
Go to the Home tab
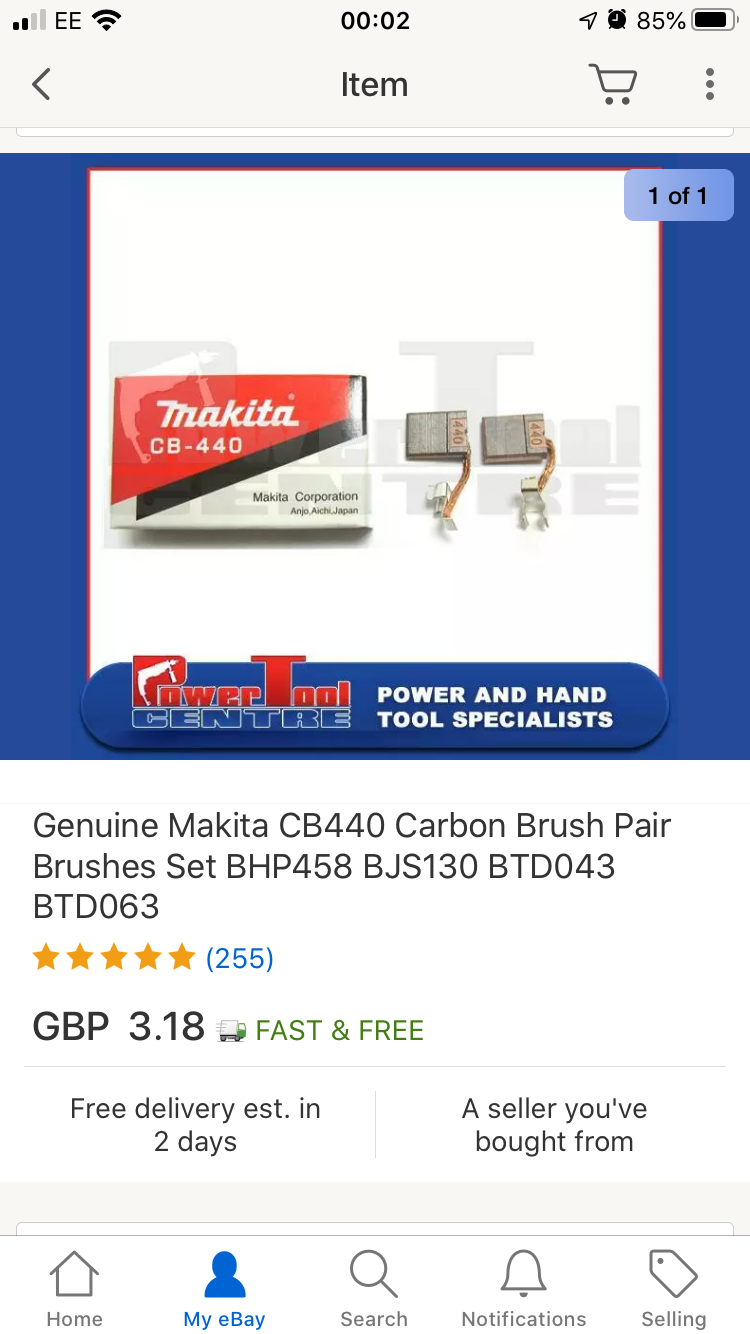pyautogui.click(x=74, y=1288)
